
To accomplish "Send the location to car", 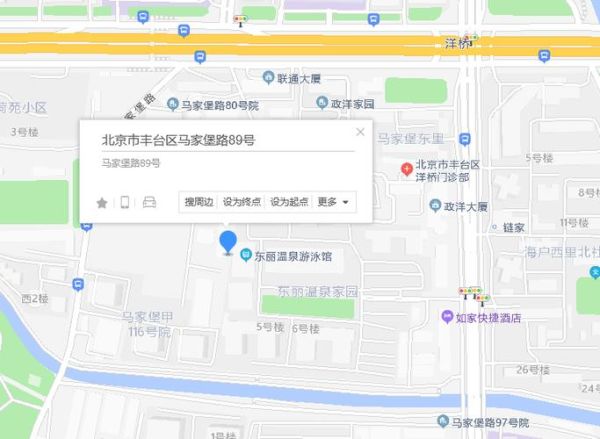I will coord(150,202).
